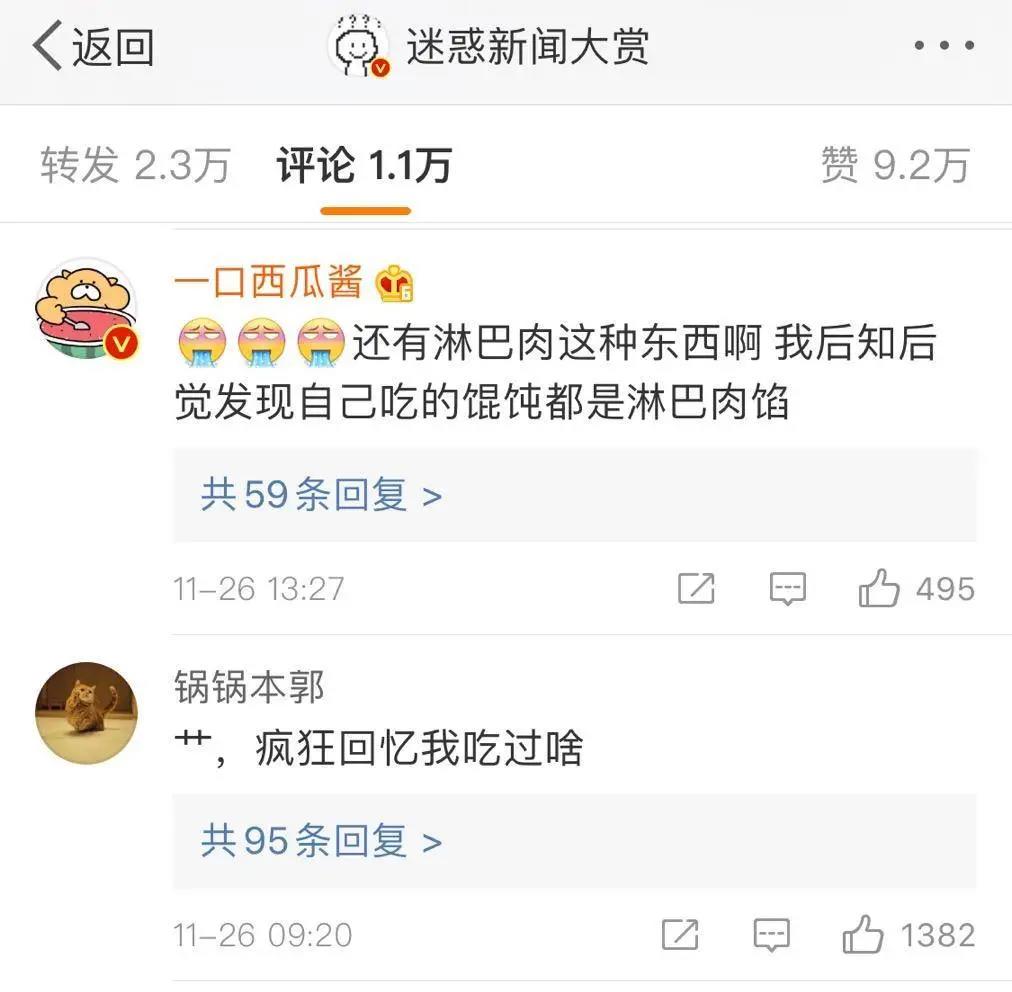Open 锅锅本郭's cat avatar

pos(86,712)
